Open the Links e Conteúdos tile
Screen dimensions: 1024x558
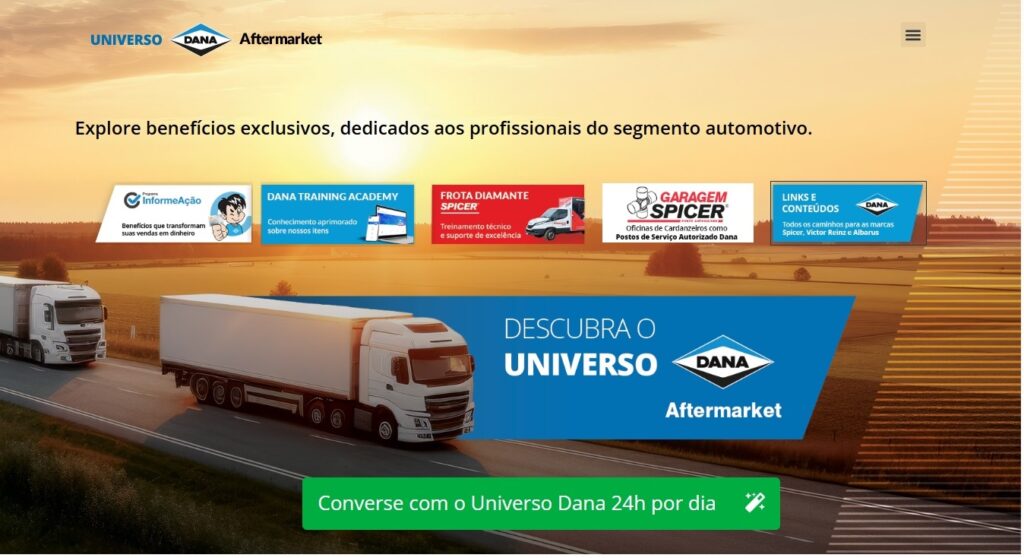click(848, 213)
